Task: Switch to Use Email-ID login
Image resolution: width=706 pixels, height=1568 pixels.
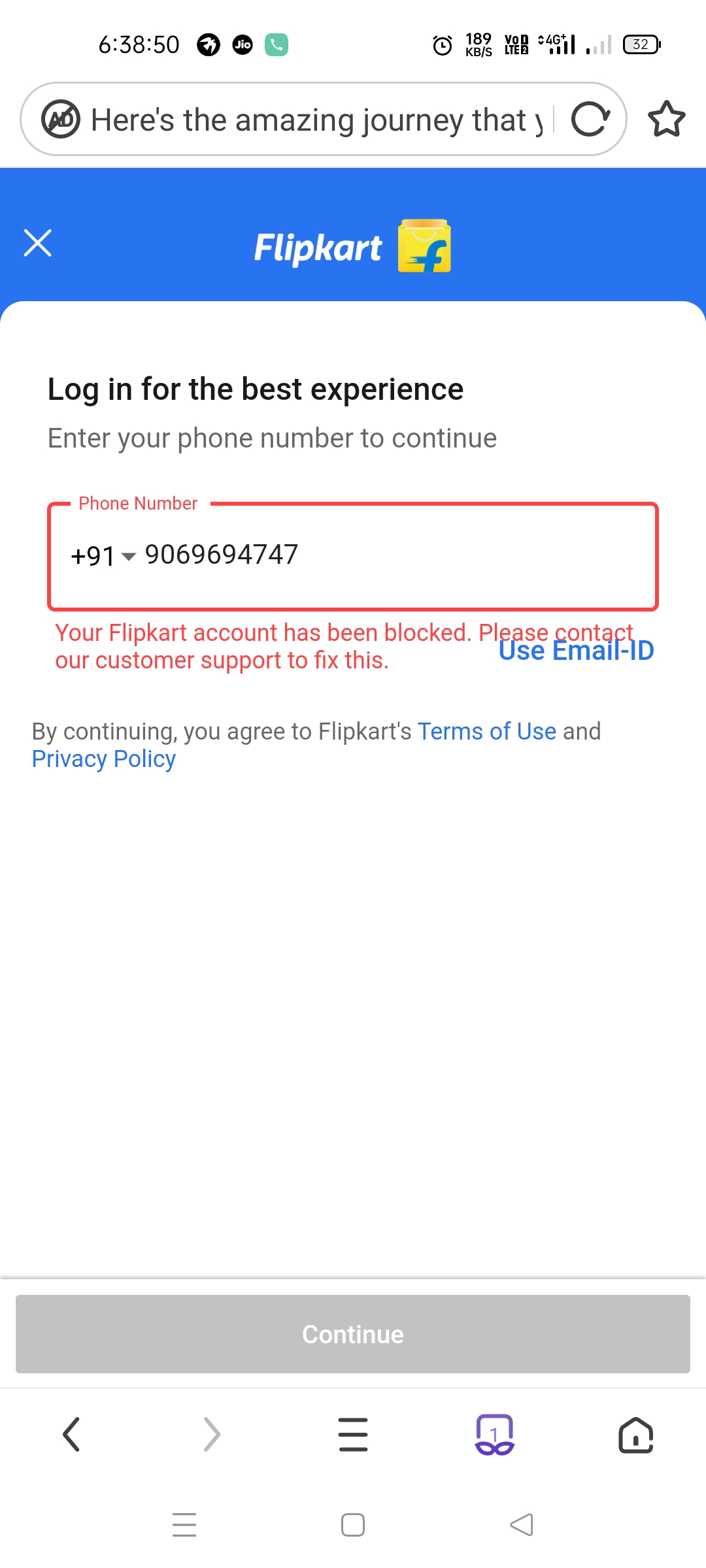Action: [576, 651]
